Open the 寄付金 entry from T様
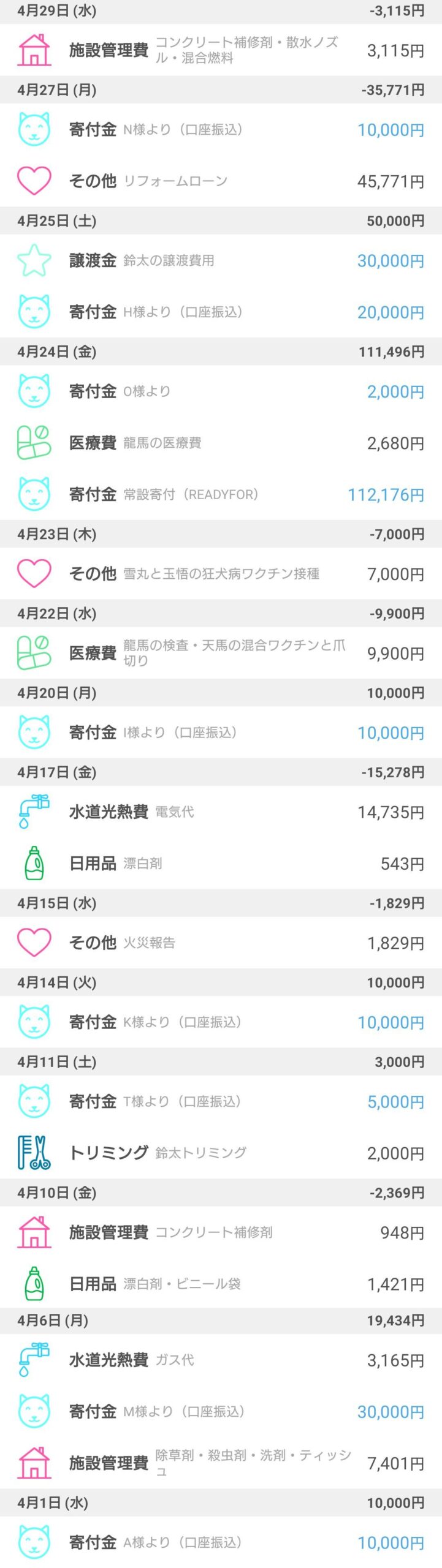Screen dimensions: 442x1568 221,1101
